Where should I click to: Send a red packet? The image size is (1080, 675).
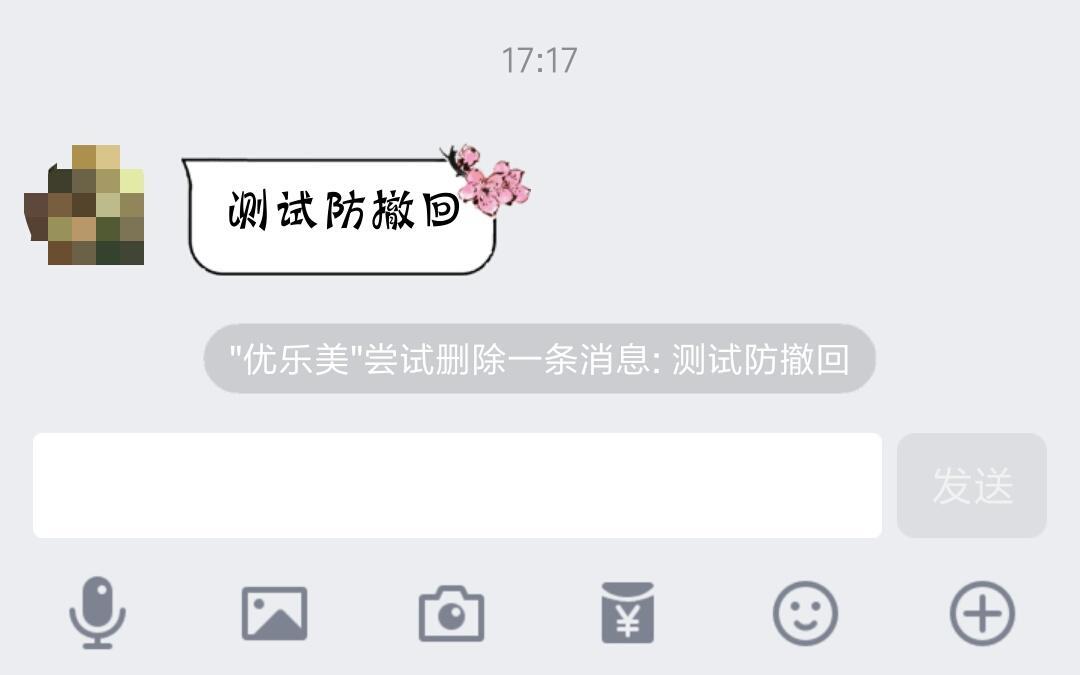coord(627,613)
